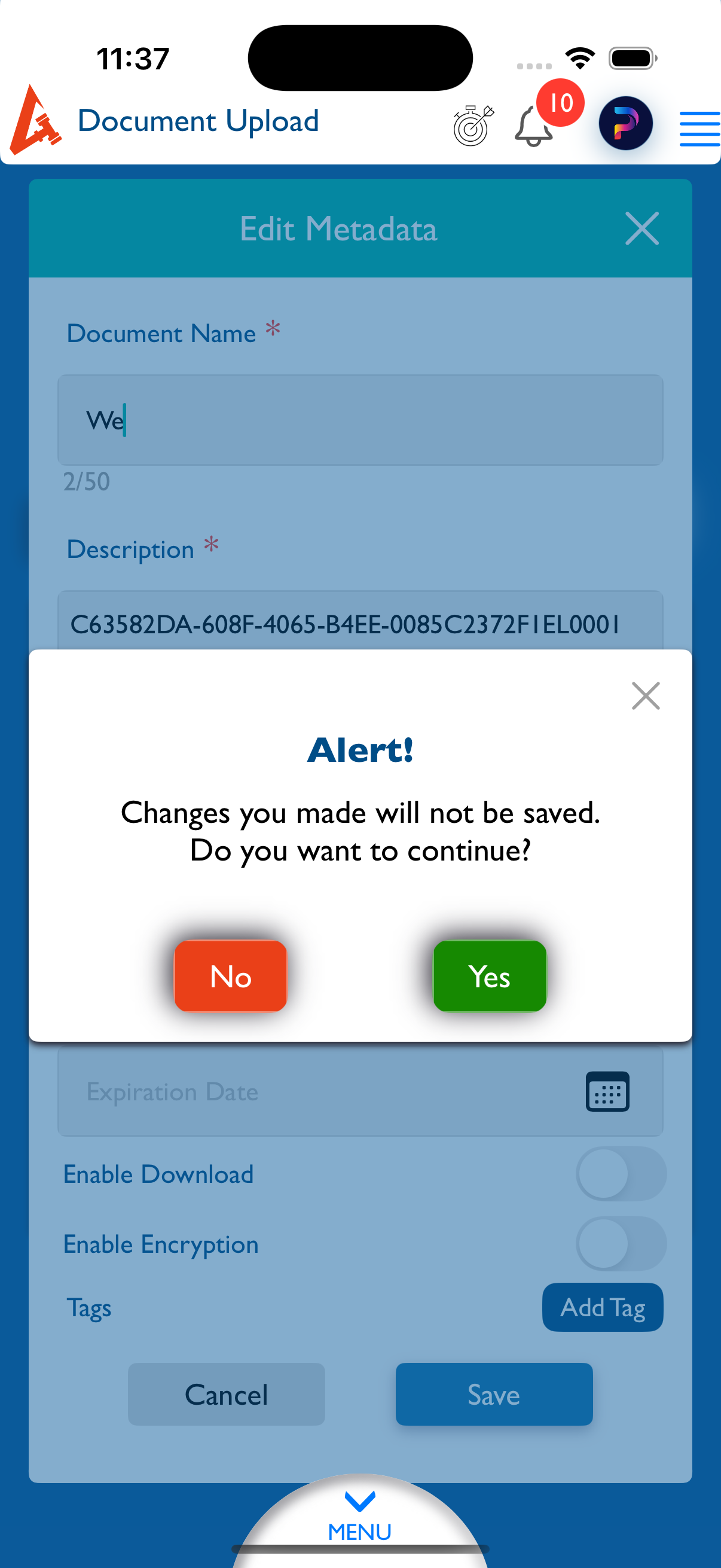This screenshot has width=721, height=1568.
Task: Tap the app logo in header
Action: [x=35, y=121]
